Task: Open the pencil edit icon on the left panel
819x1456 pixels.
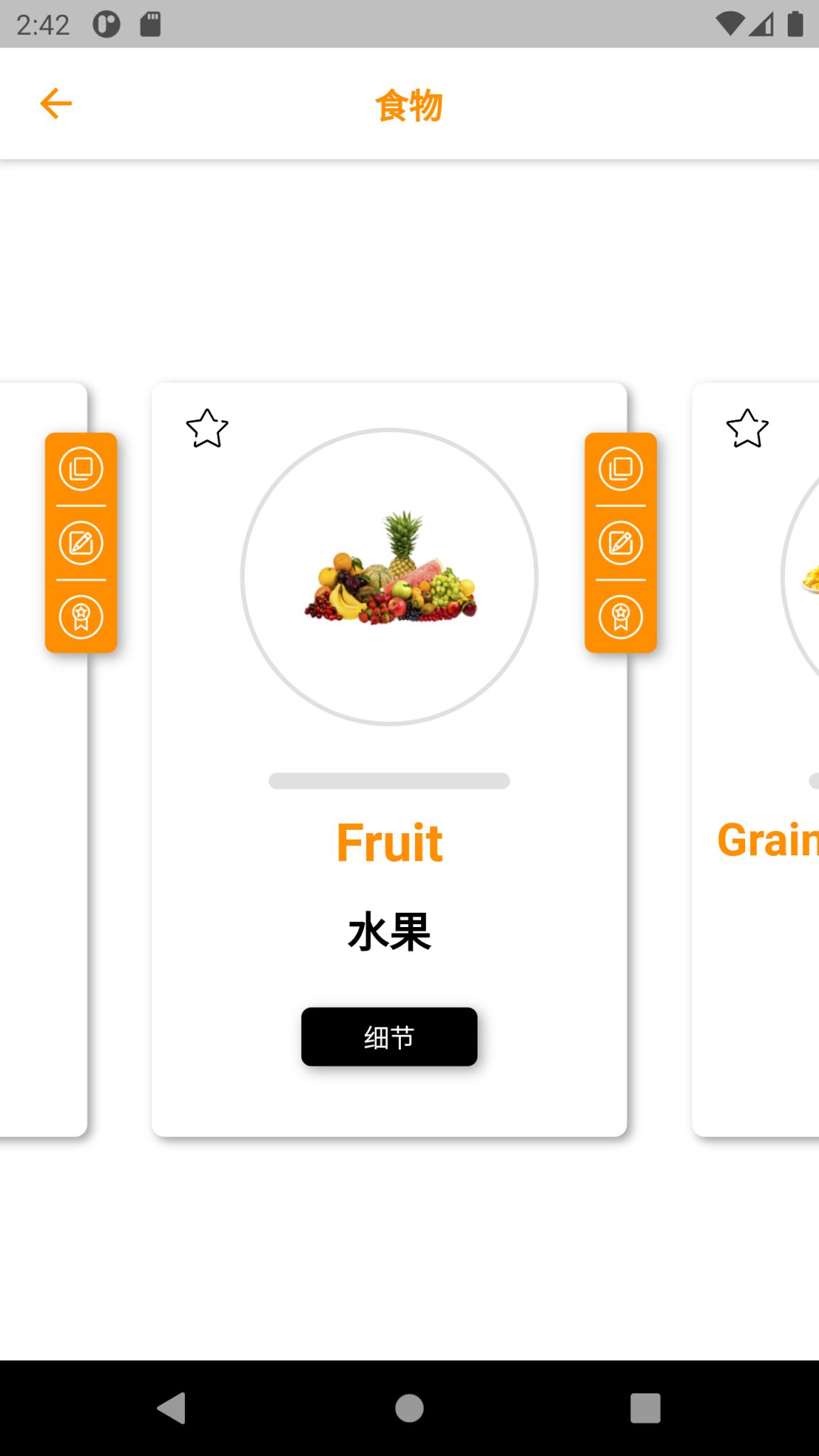Action: [80, 542]
